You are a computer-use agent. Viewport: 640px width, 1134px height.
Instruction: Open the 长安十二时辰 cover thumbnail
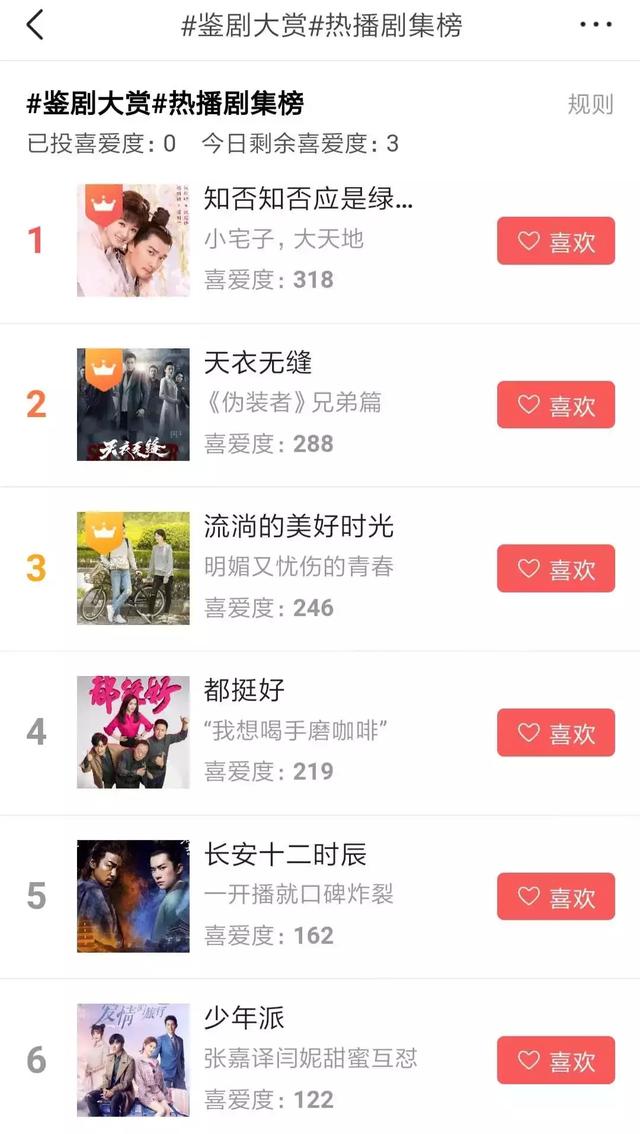point(133,896)
